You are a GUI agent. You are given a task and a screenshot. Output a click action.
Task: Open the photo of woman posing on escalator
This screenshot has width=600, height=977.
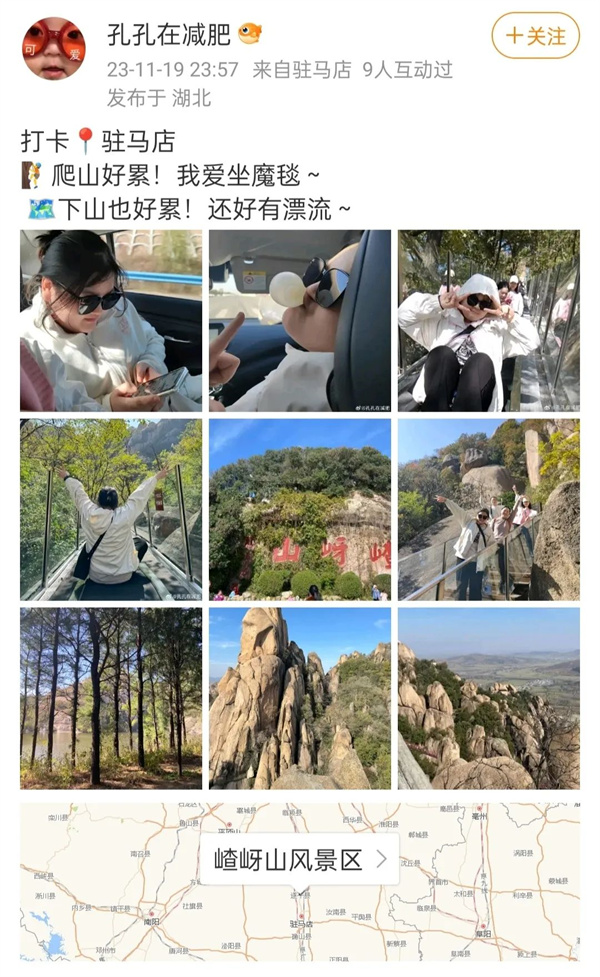(x=488, y=321)
